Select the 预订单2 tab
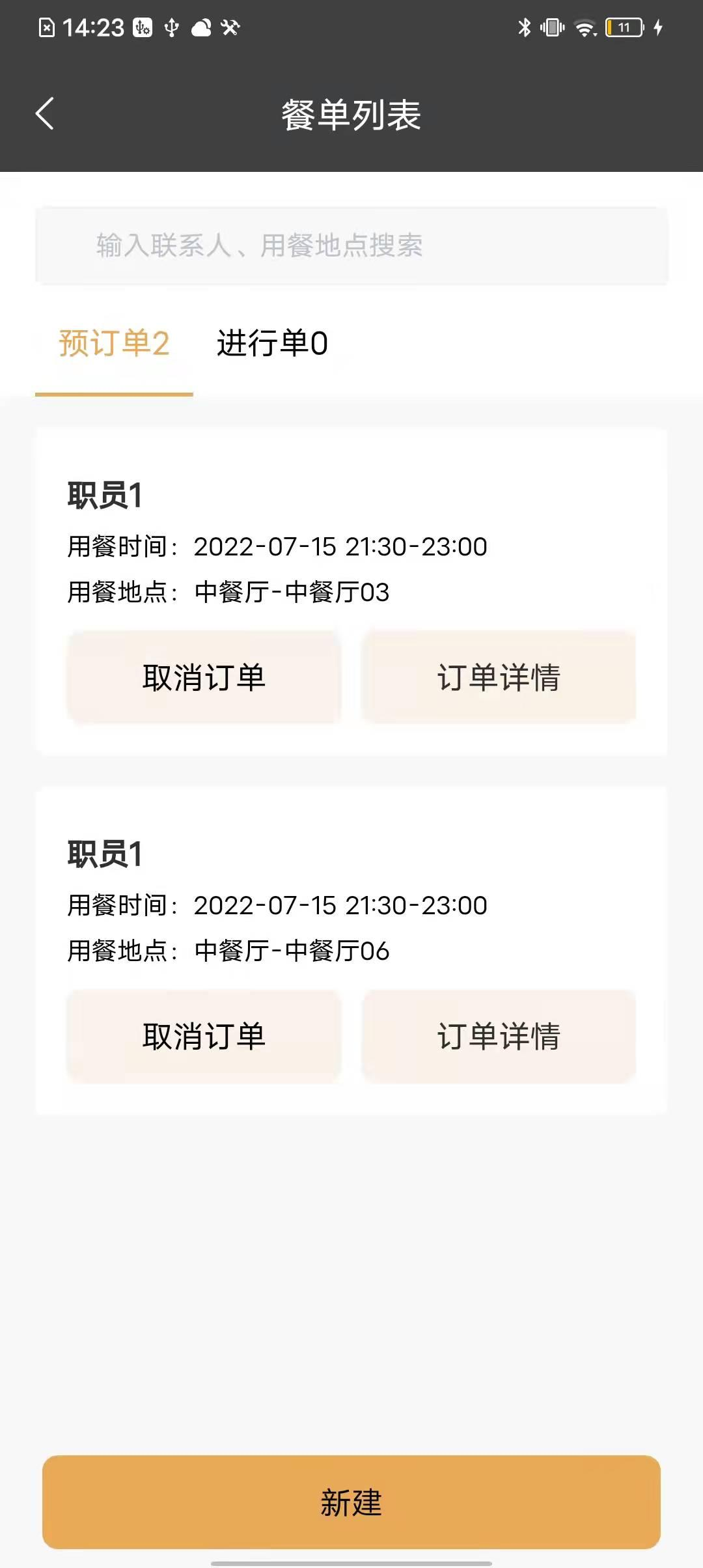Image resolution: width=703 pixels, height=1568 pixels. pyautogui.click(x=114, y=343)
